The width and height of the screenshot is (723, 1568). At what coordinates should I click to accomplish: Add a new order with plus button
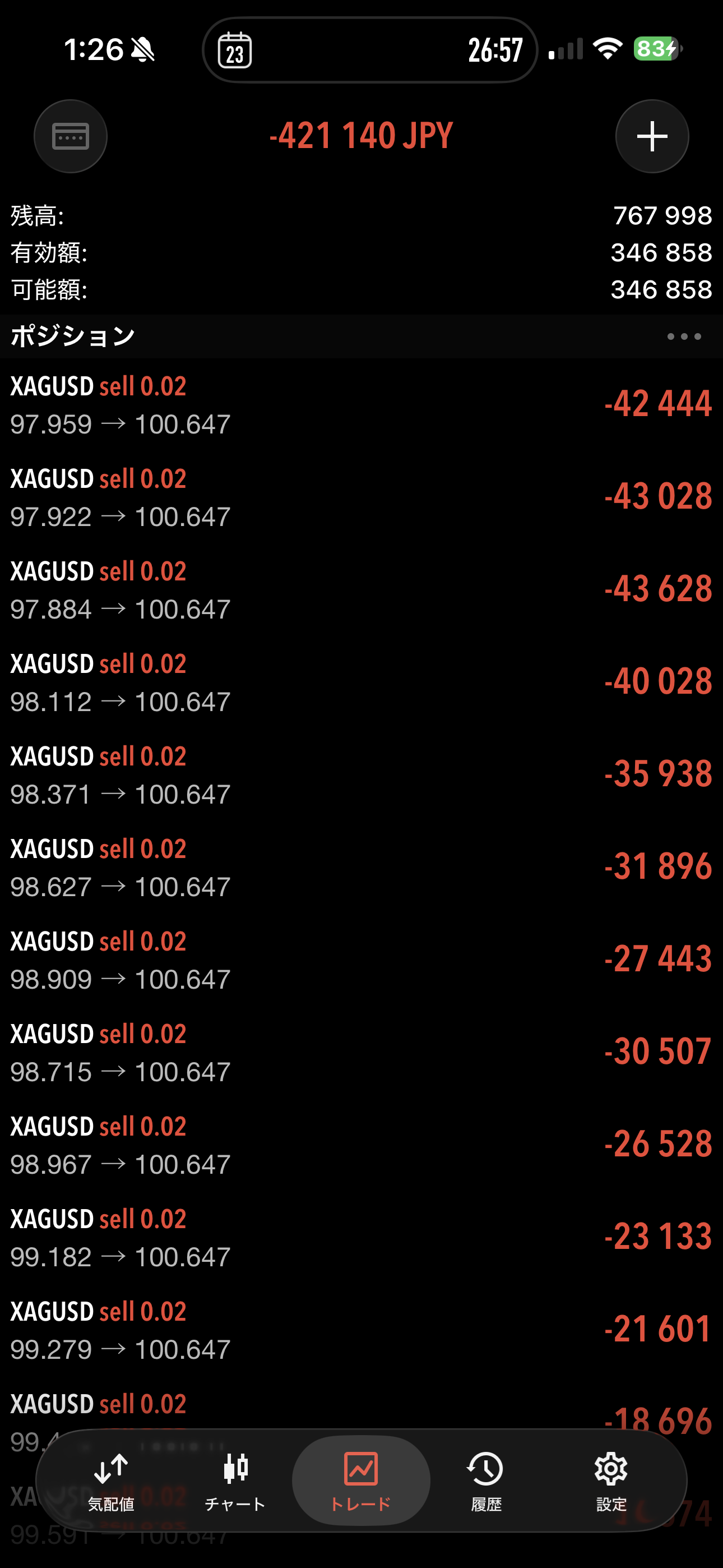coord(652,136)
